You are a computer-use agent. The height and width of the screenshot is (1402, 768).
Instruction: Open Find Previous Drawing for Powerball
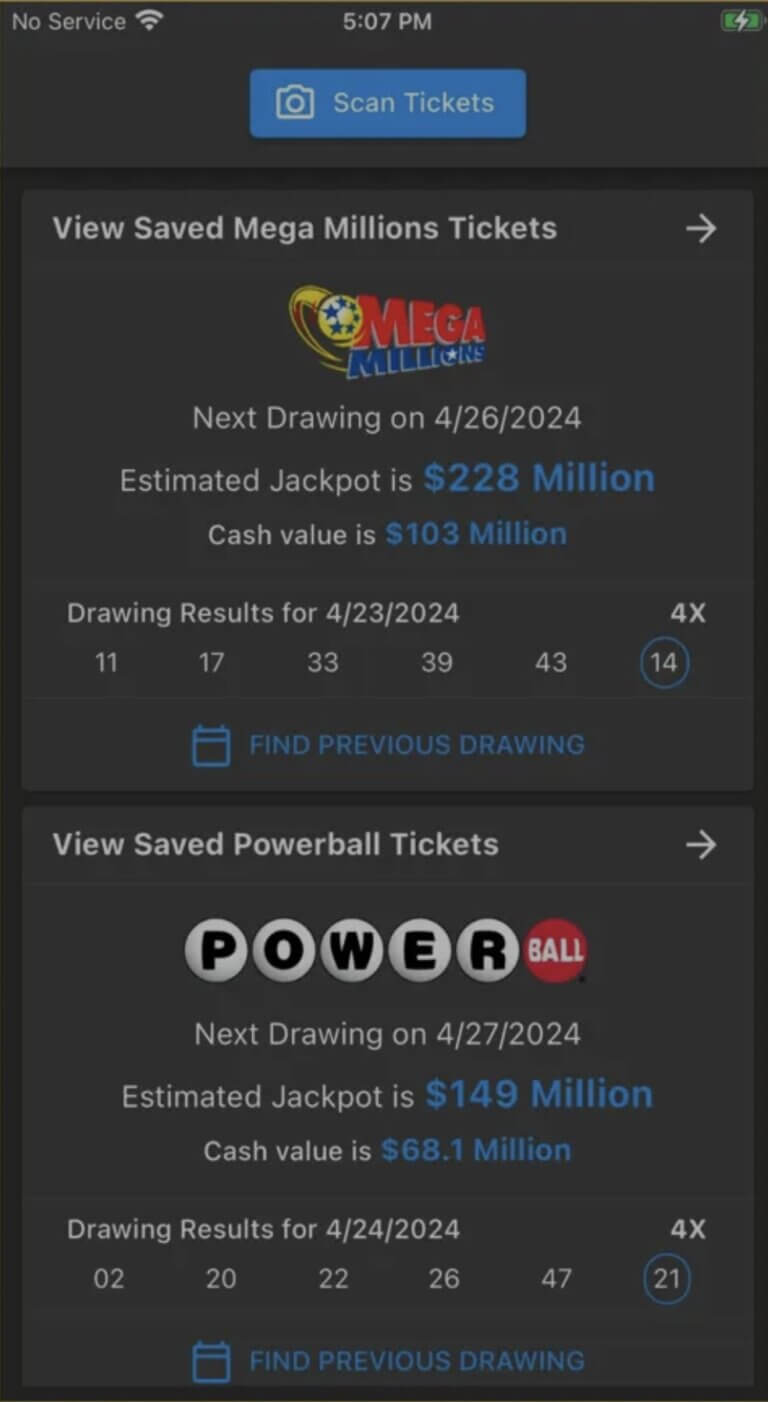pyautogui.click(x=416, y=1360)
